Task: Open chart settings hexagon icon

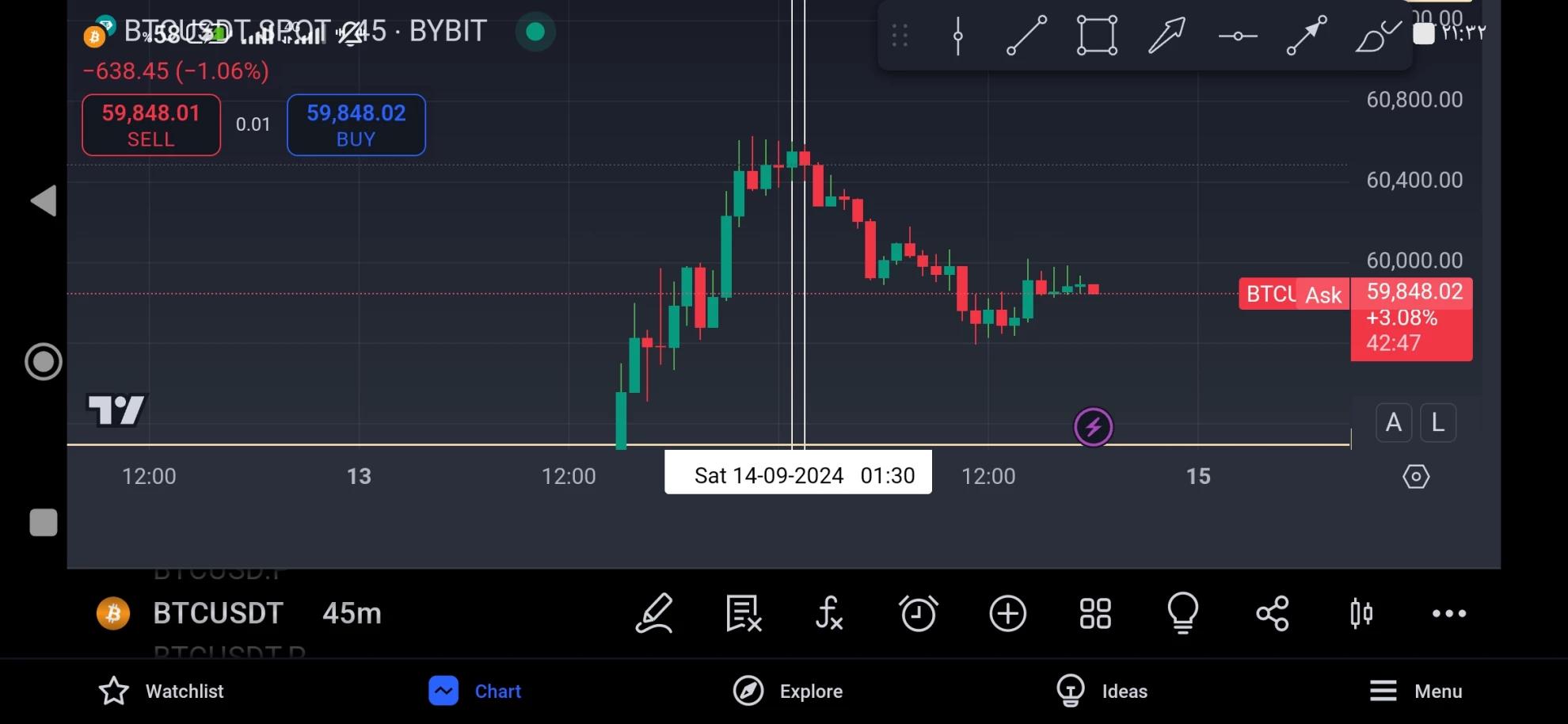Action: pos(1415,477)
